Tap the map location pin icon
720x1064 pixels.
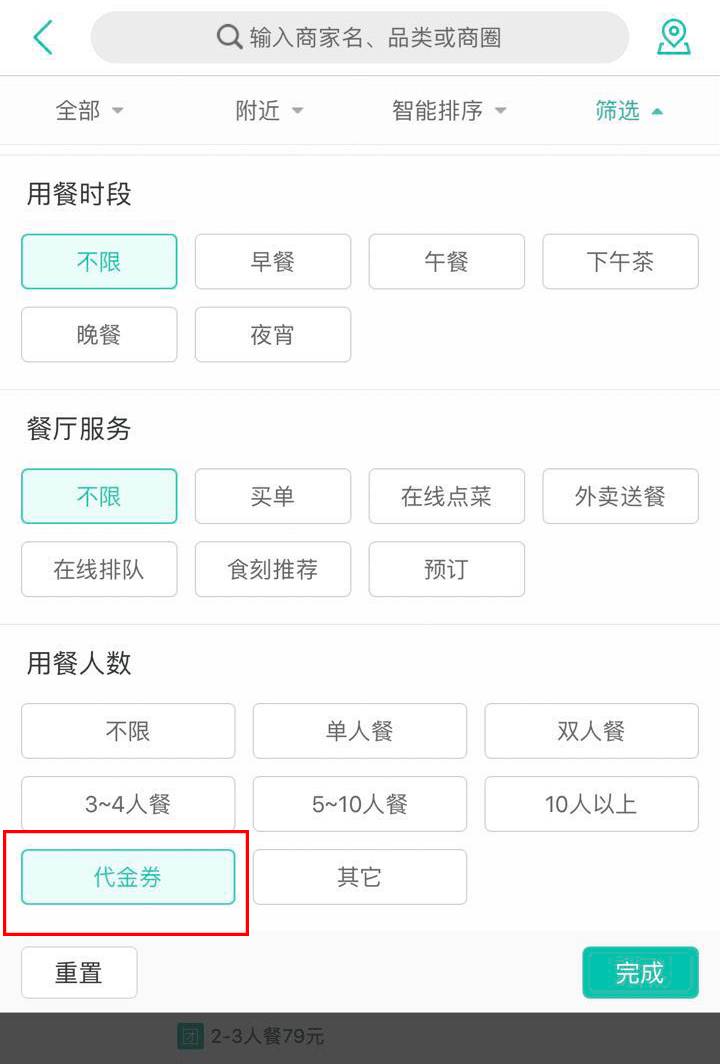click(x=674, y=36)
